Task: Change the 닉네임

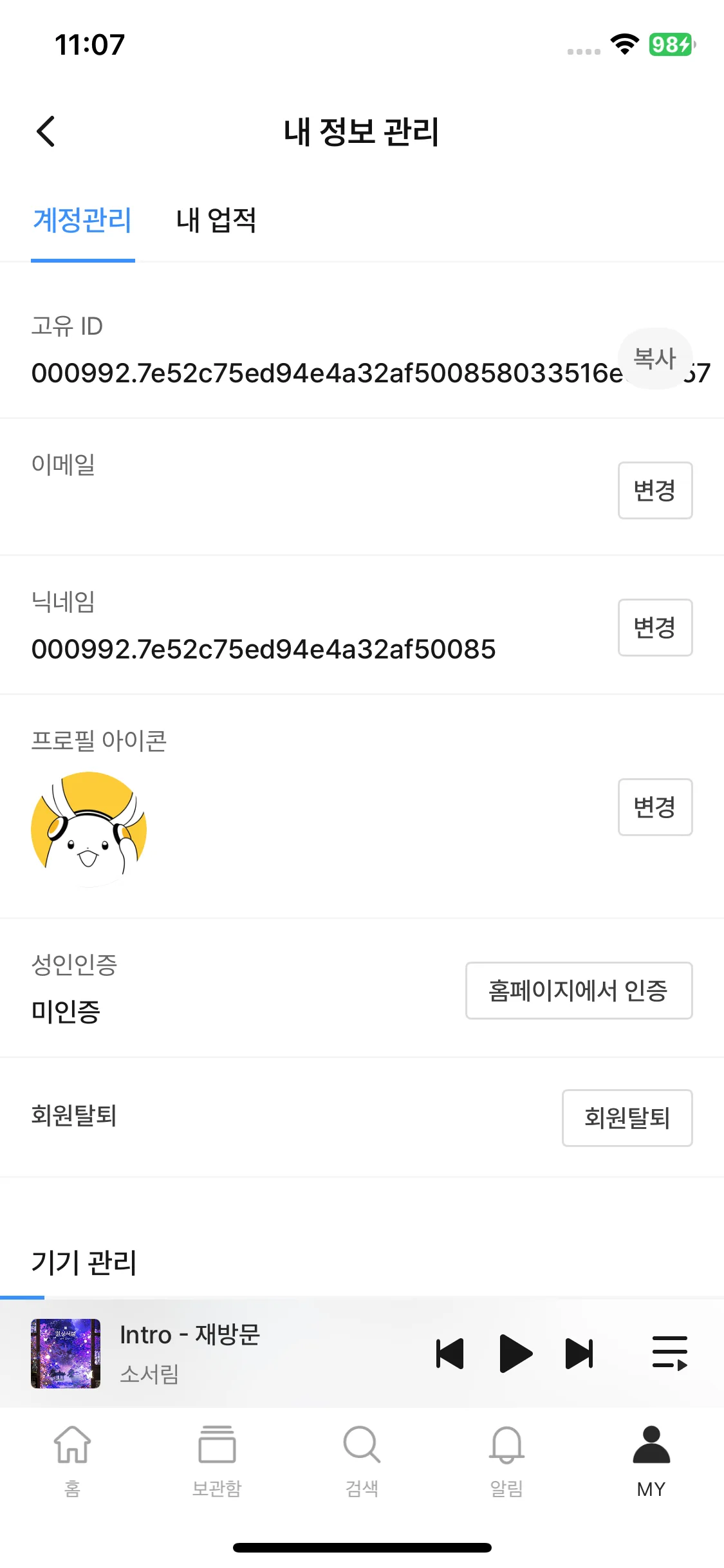Action: (x=654, y=628)
